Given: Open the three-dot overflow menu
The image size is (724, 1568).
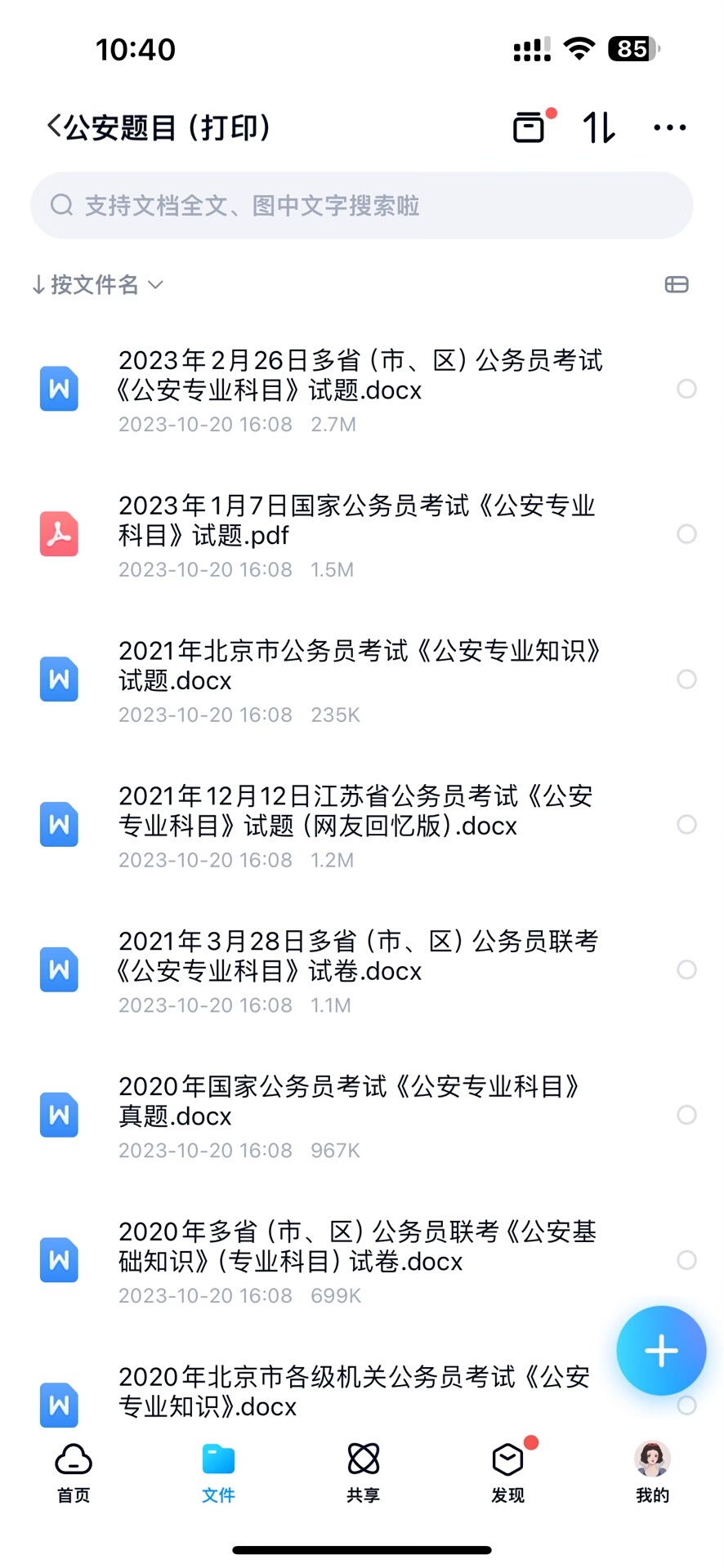Looking at the screenshot, I should 669,127.
